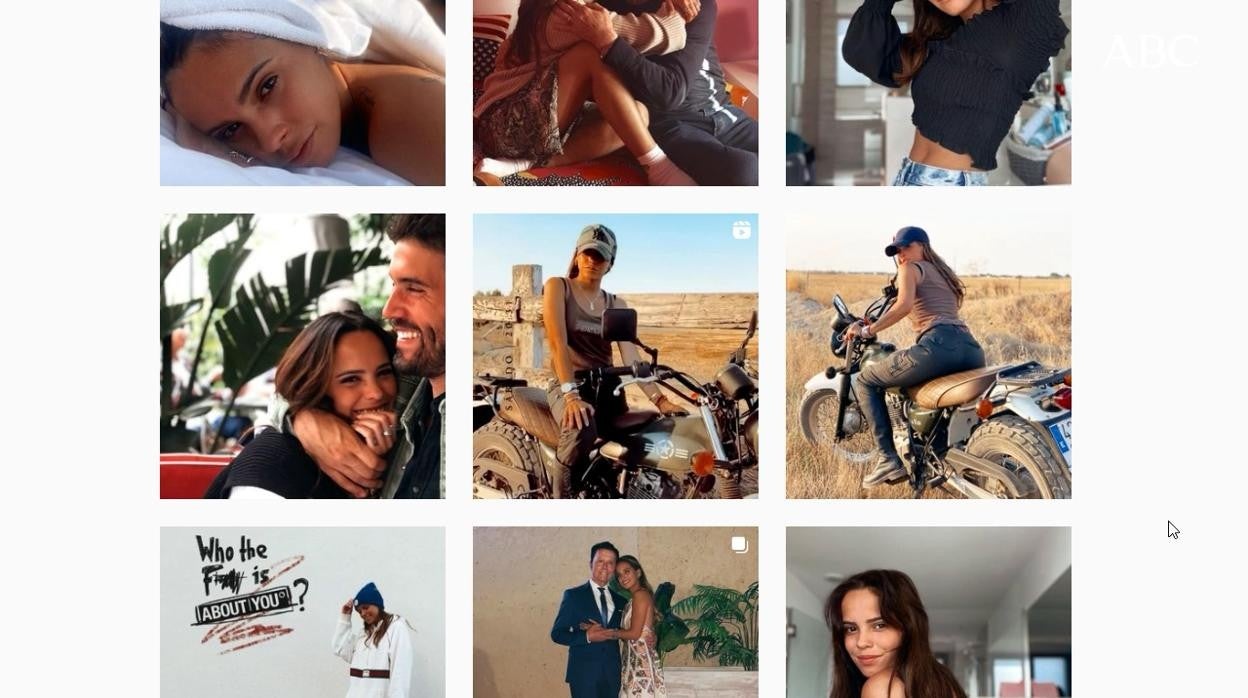The width and height of the screenshot is (1248, 698).
Task: Open the post of woman in a black crop top
Action: 928,93
